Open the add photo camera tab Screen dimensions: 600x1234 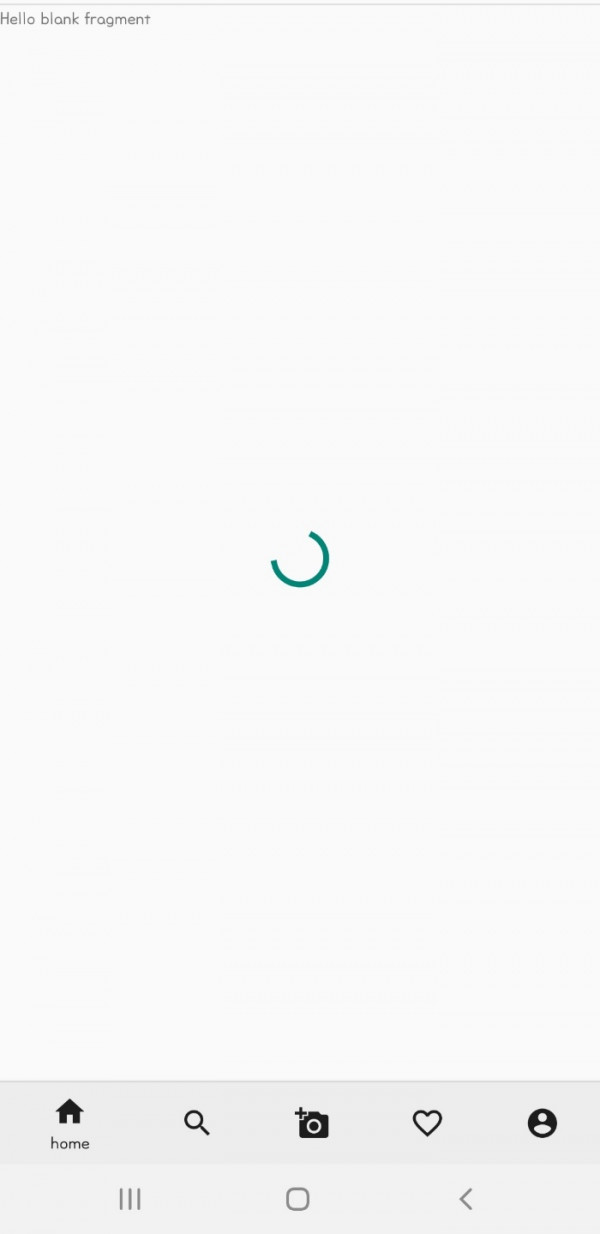pyautogui.click(x=312, y=1123)
